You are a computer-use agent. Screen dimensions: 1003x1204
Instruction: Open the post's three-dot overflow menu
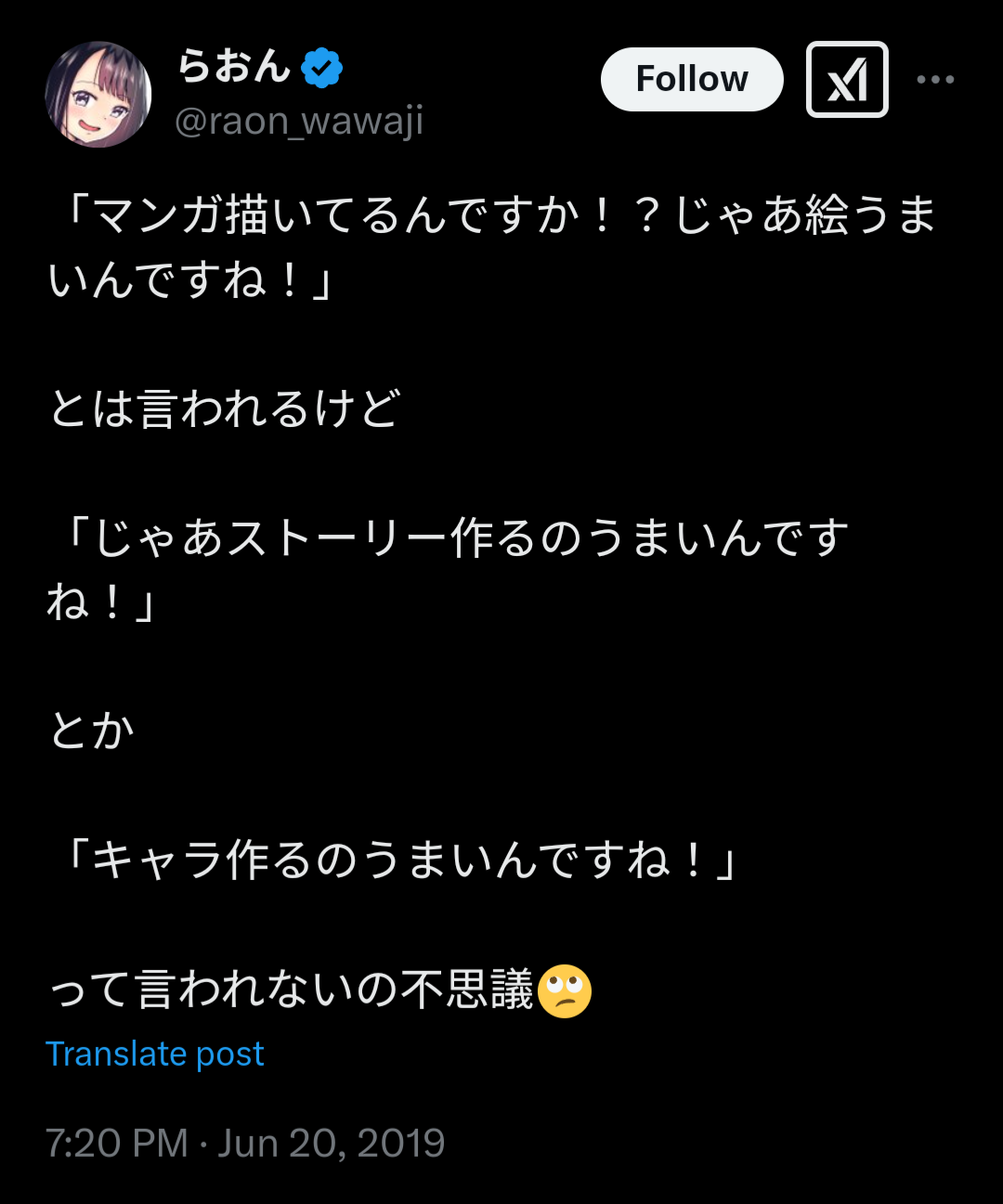(935, 80)
